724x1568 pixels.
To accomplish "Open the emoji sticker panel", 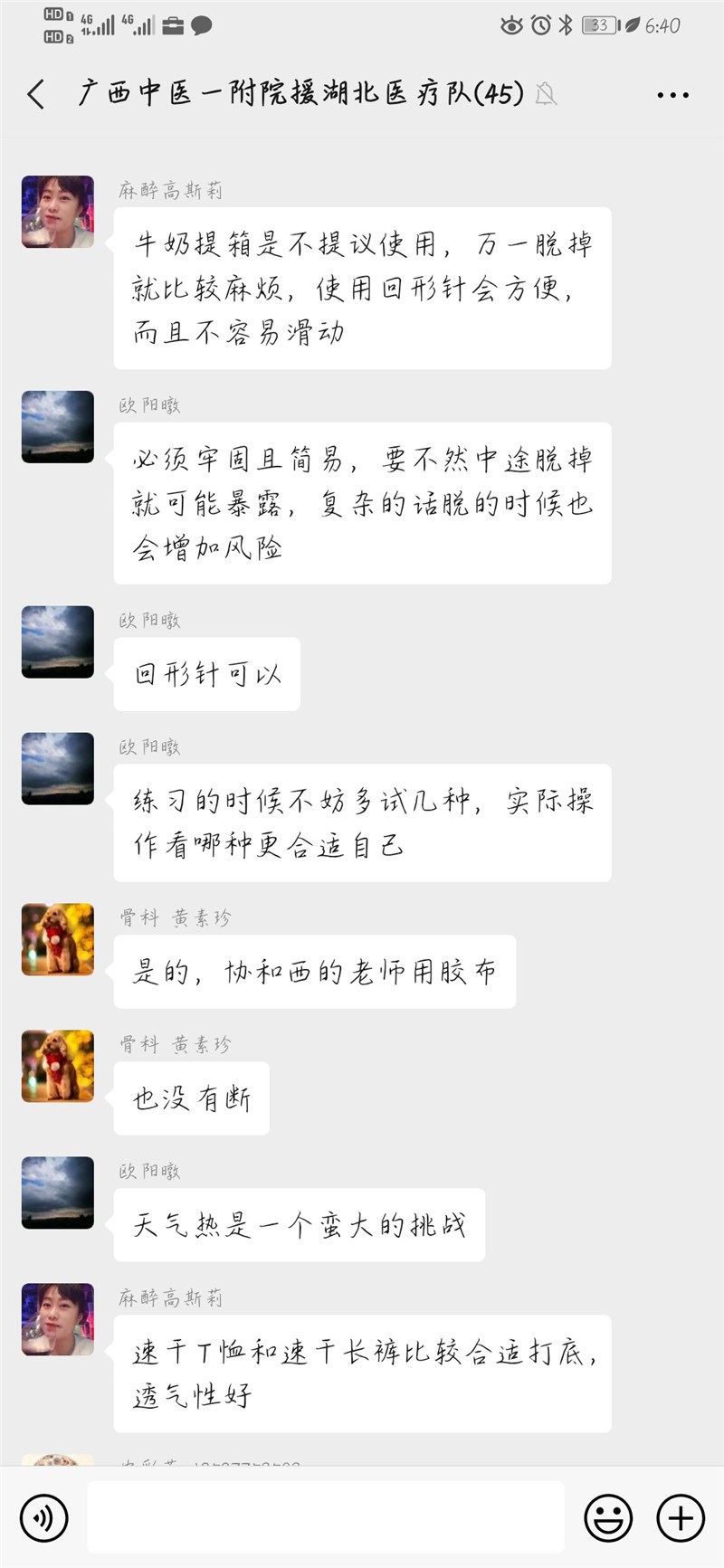I will pos(608,1517).
